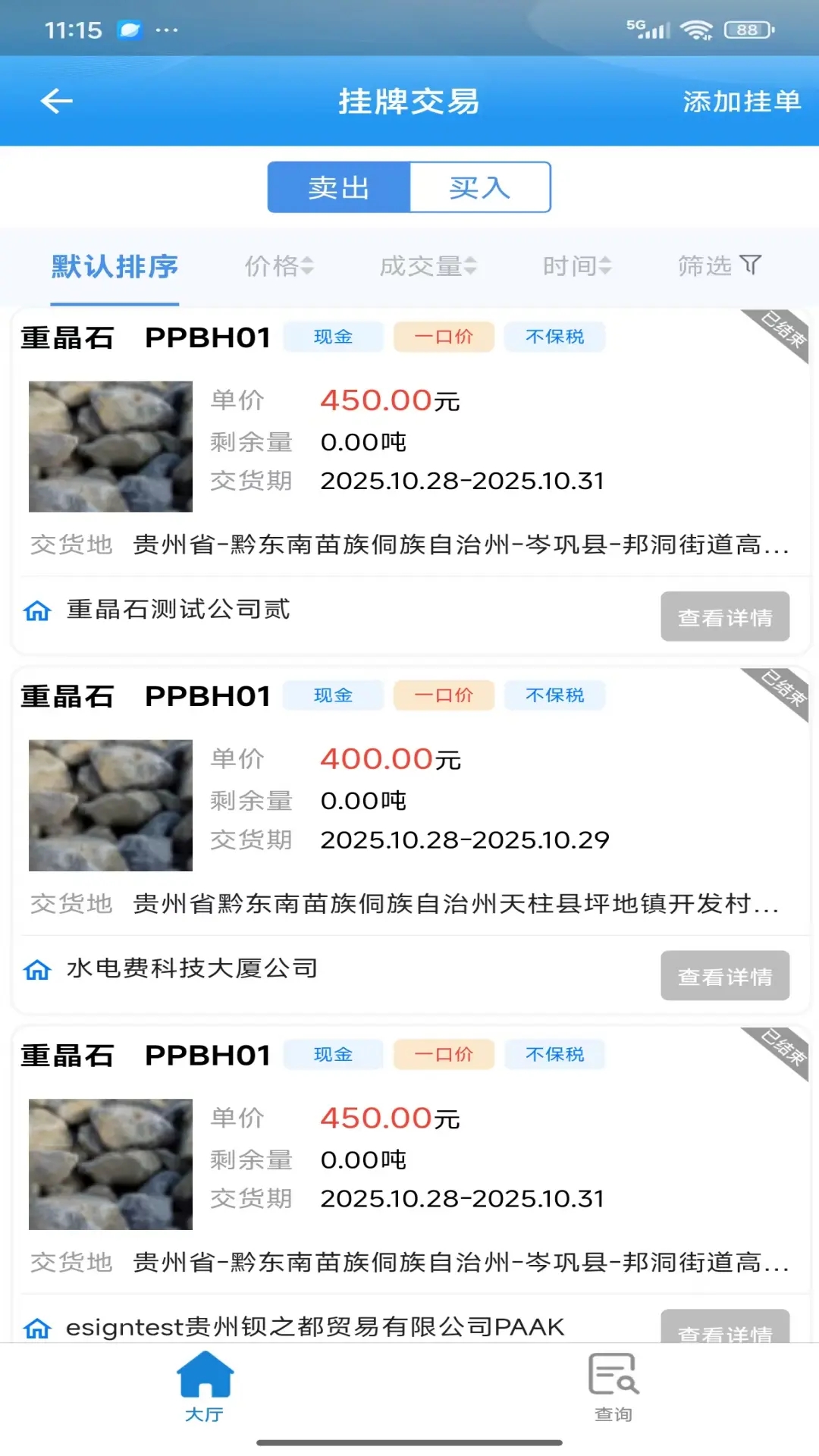Sort listings by 价格
Viewport: 819px width, 1456px height.
point(278,266)
